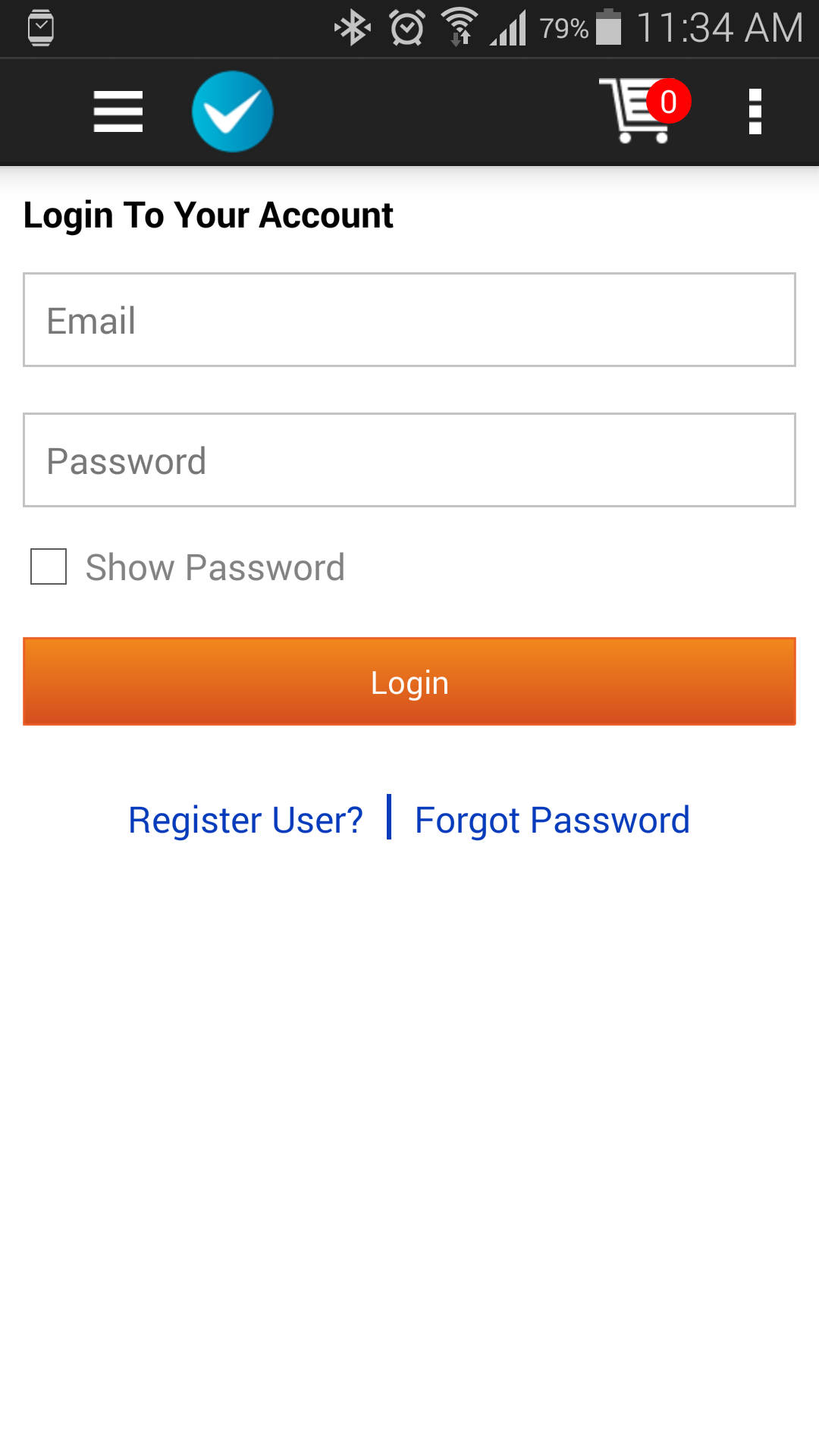Open the hamburger navigation menu
This screenshot has width=819, height=1456.
point(118,111)
